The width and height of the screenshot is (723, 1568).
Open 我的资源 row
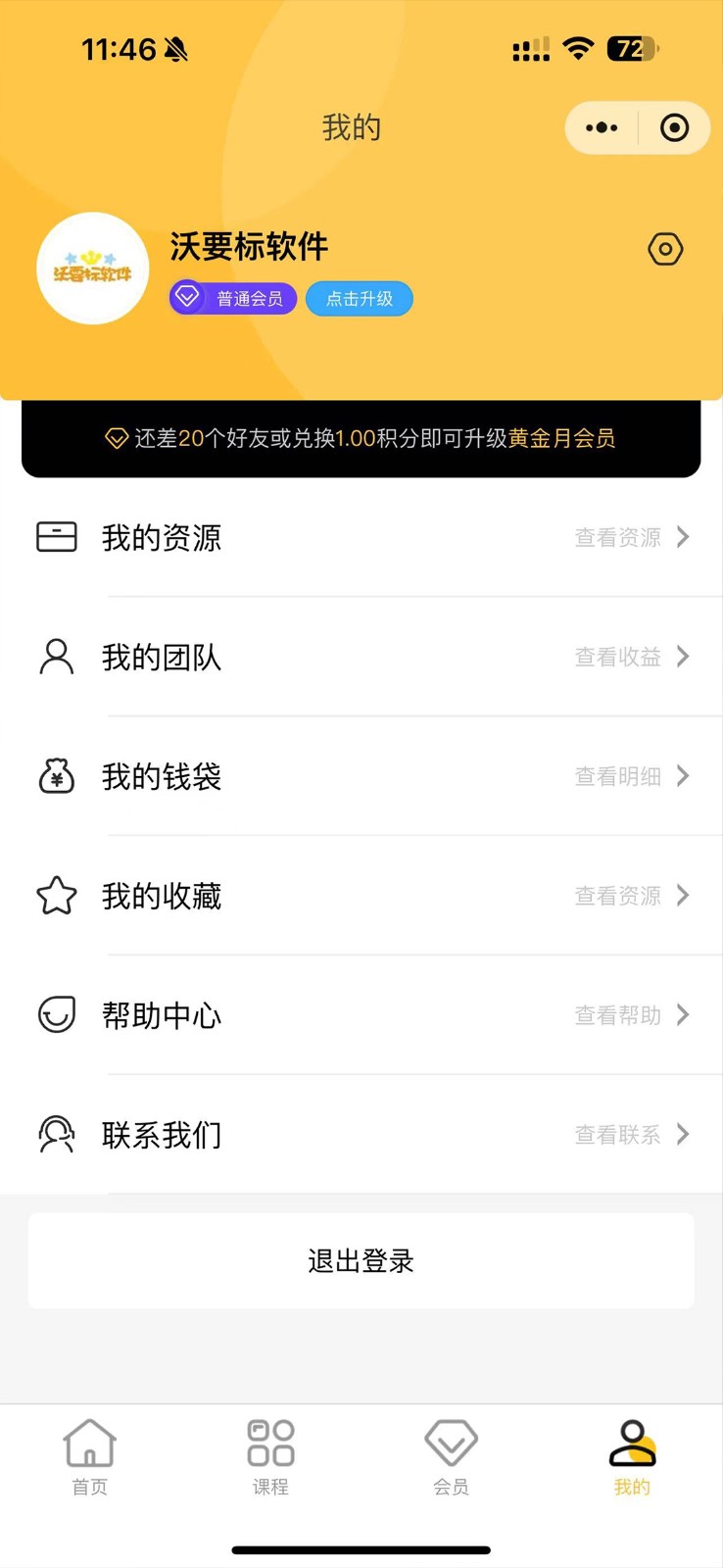click(x=361, y=537)
